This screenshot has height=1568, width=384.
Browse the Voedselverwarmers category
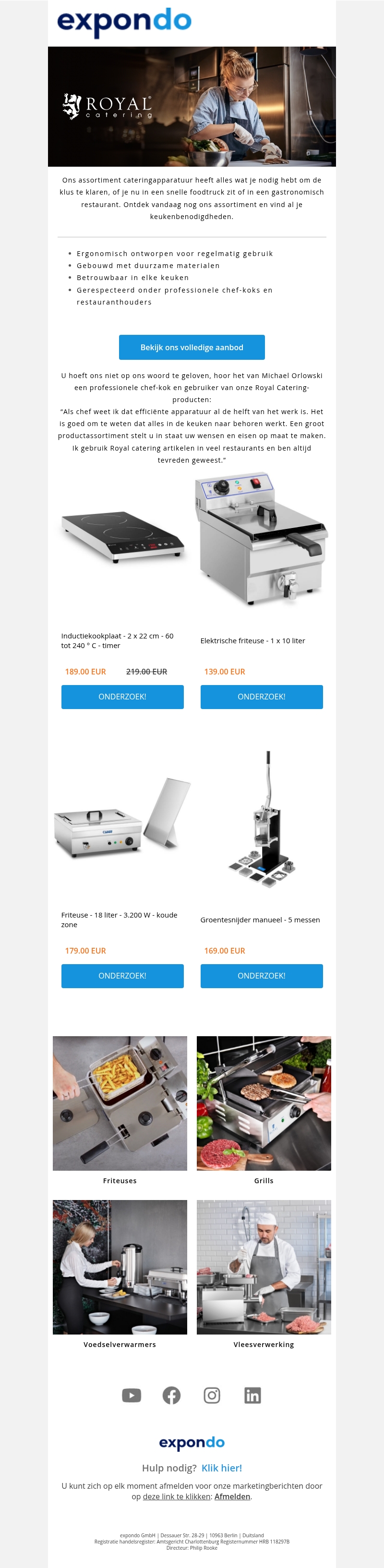click(x=120, y=1267)
